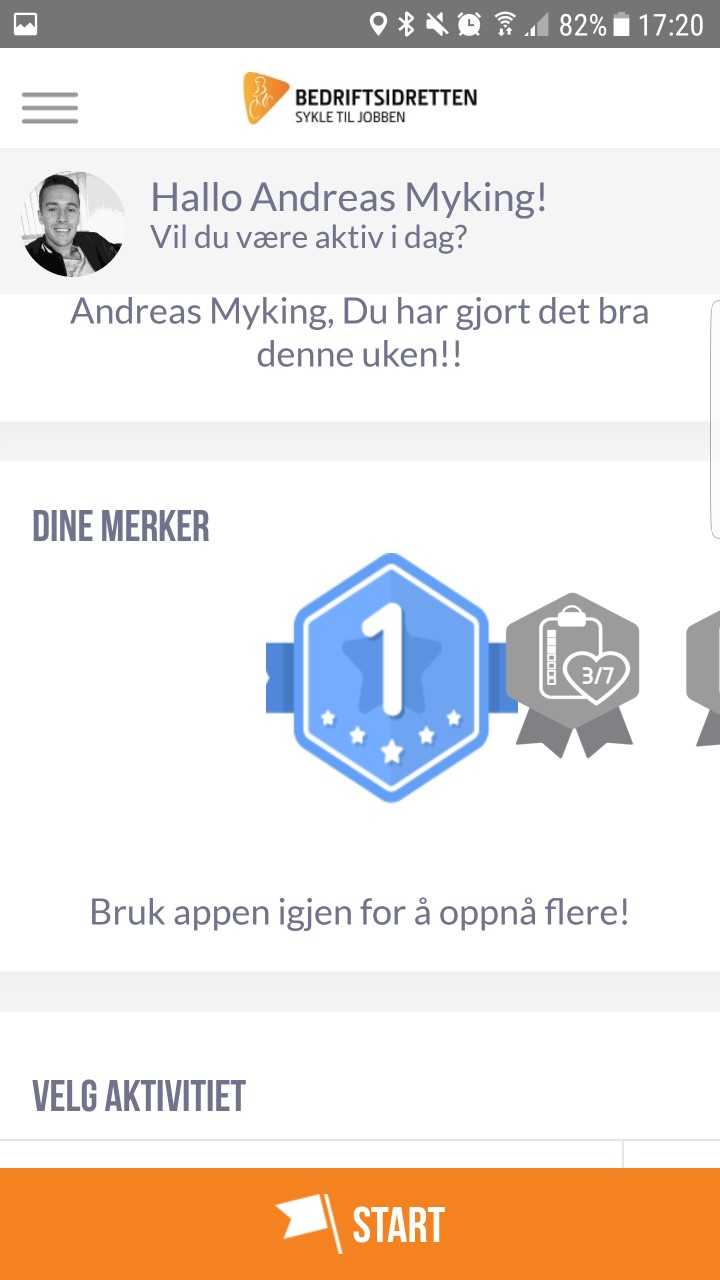Tap the orange START button
This screenshot has width=720, height=1280.
[x=360, y=1224]
